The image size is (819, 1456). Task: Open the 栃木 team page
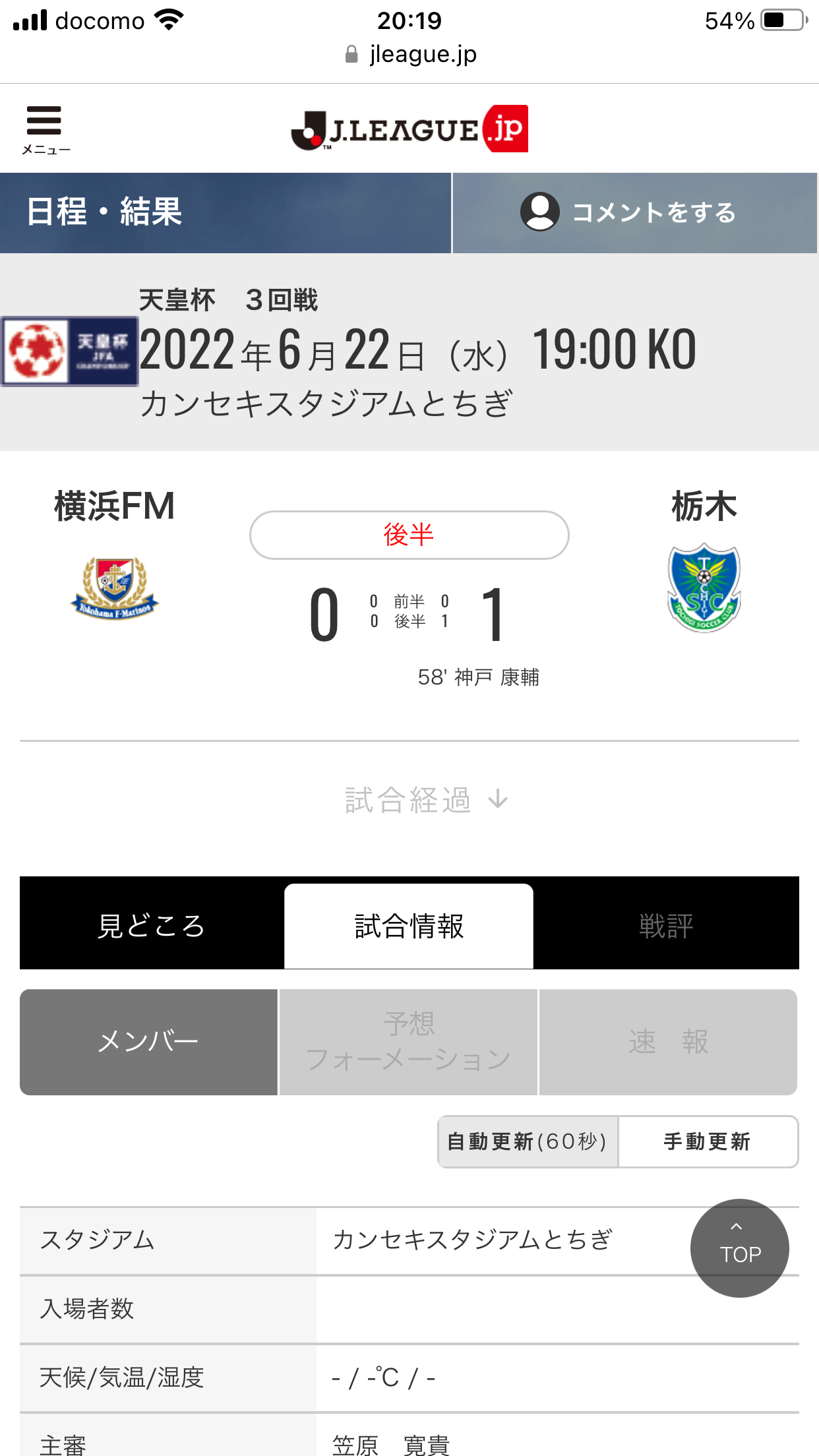point(704,587)
